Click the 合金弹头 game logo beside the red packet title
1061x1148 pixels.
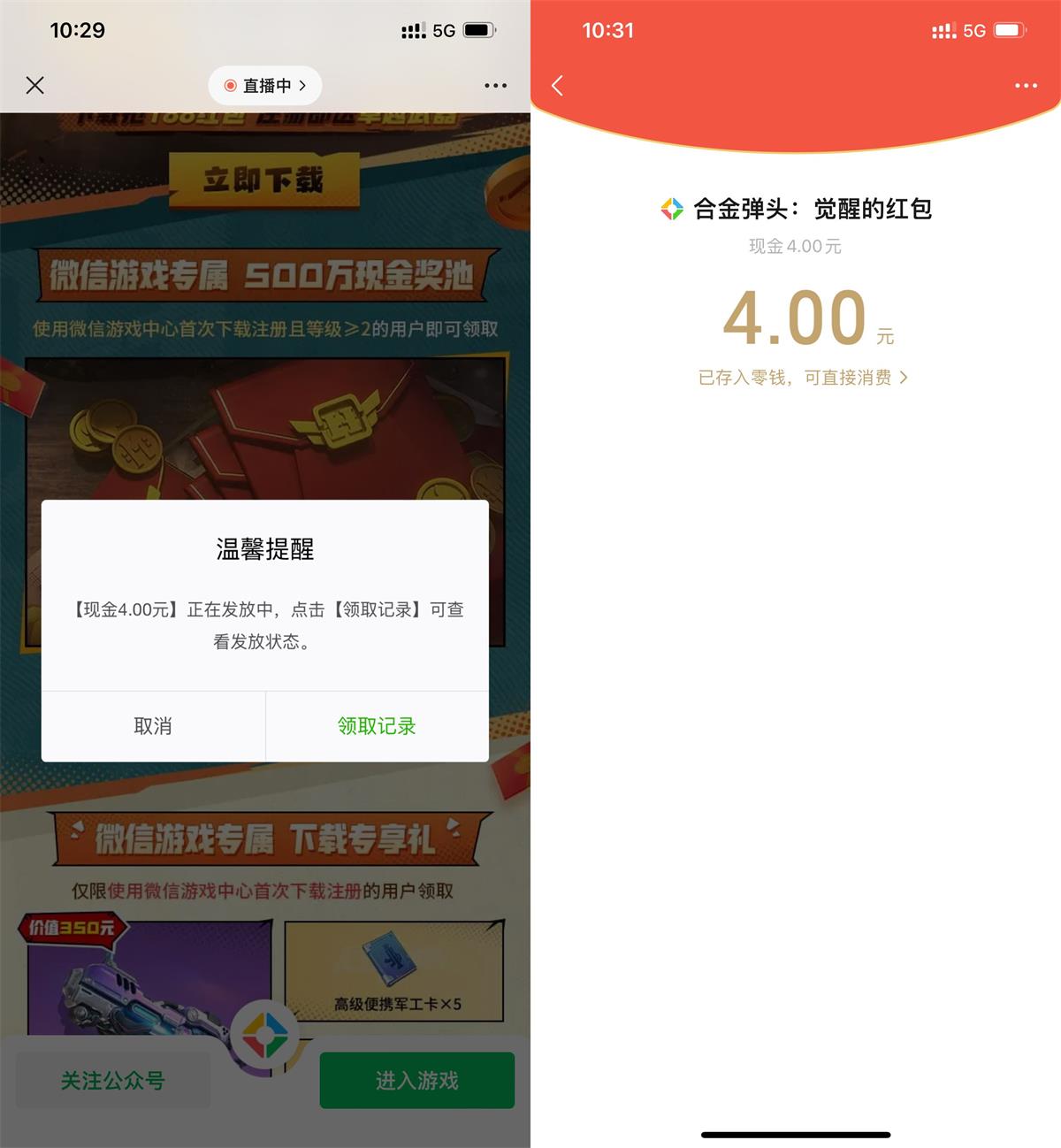coord(672,210)
